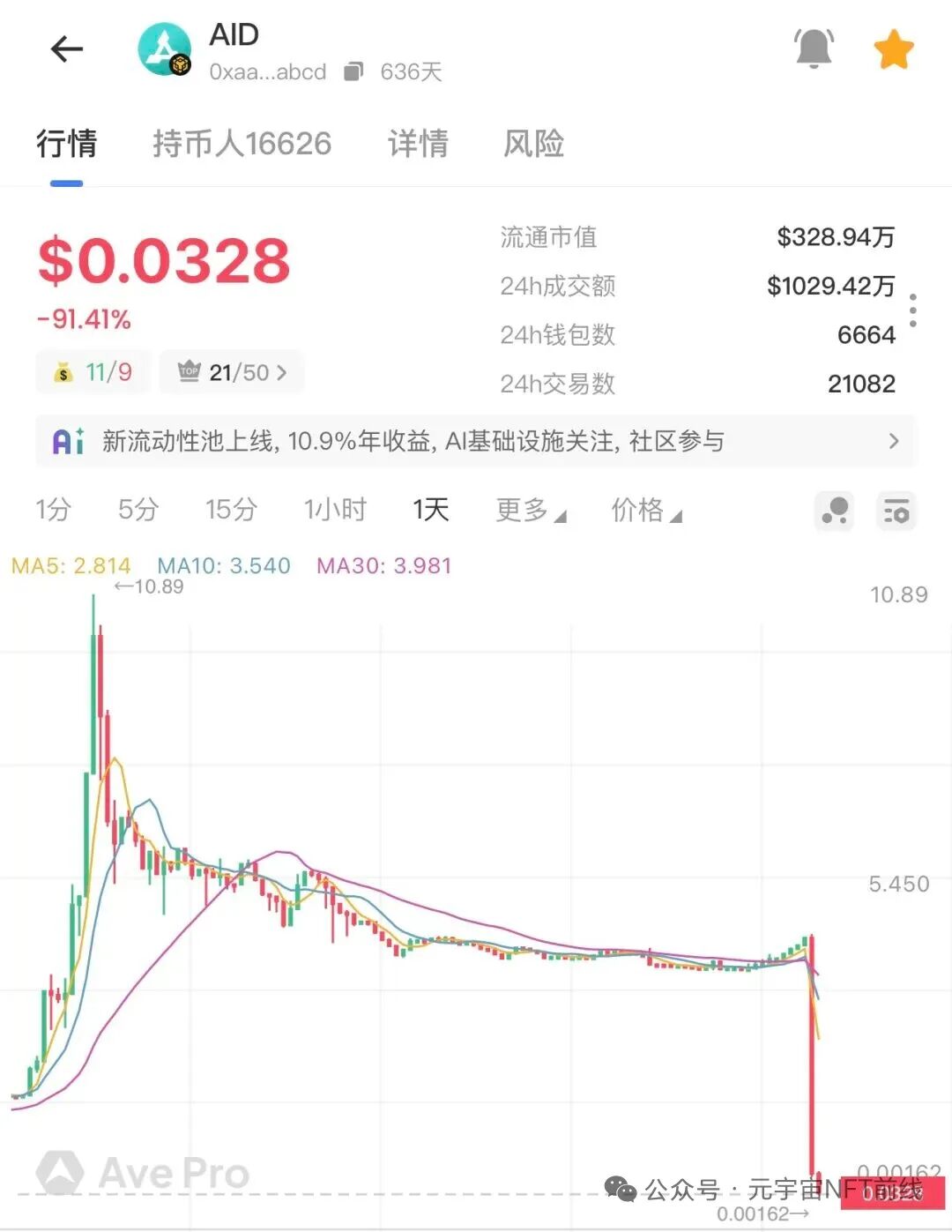The image size is (952, 1232).
Task: Switch to the 持币人16626 tab
Action: [242, 144]
